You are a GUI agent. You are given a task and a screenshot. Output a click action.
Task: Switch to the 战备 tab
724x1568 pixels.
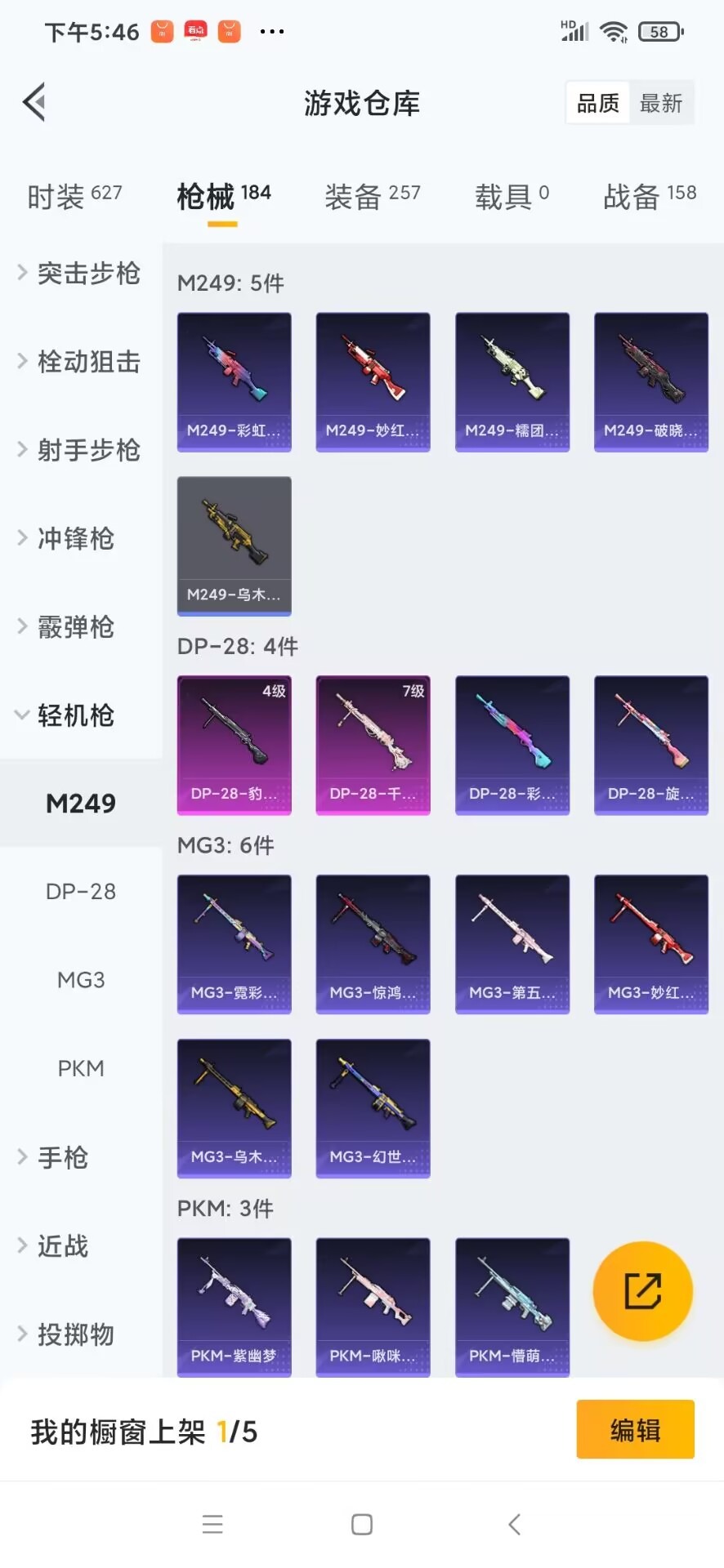tap(650, 196)
